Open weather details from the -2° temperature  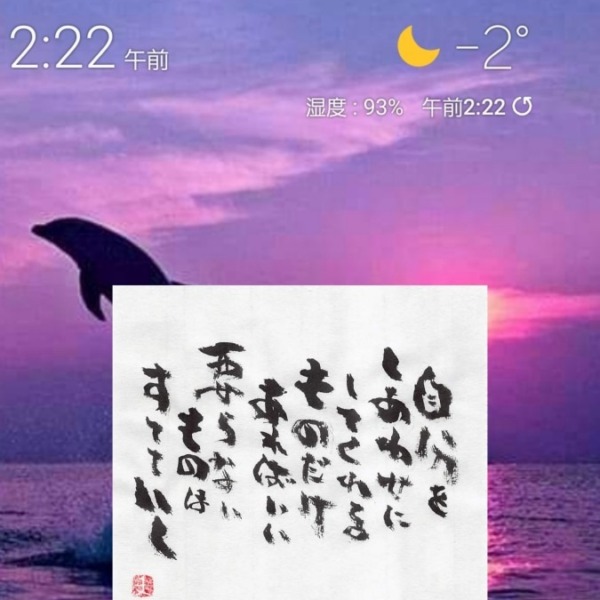pyautogui.click(x=492, y=47)
